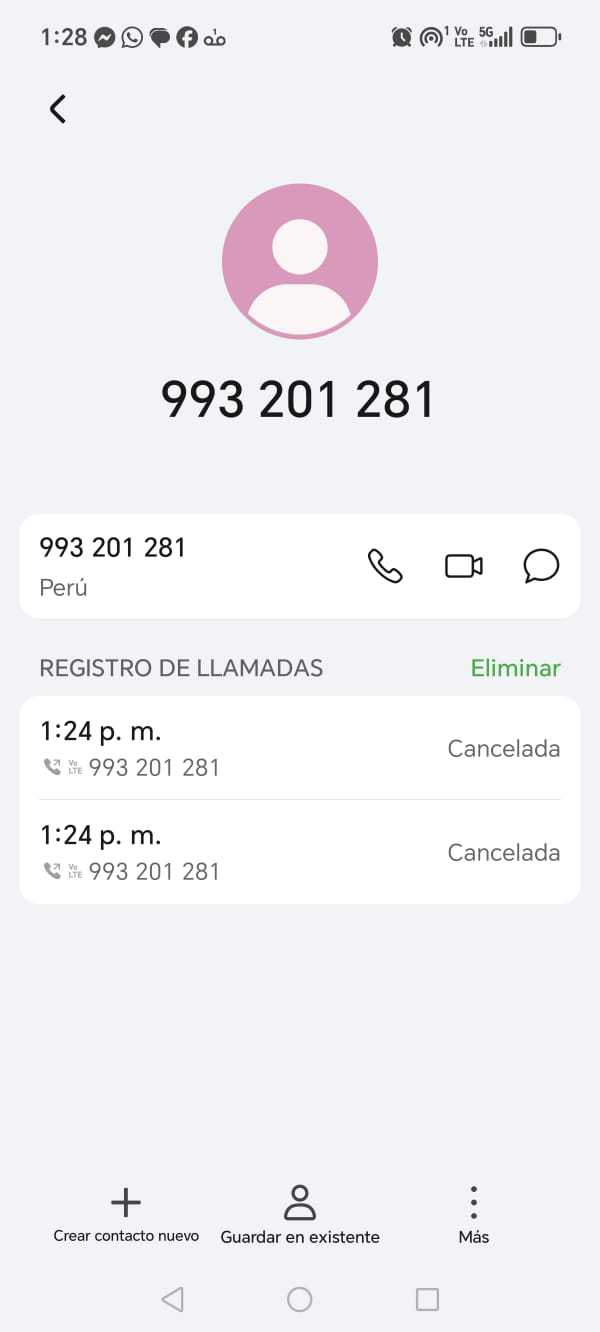Open the Más options menu

click(474, 1214)
